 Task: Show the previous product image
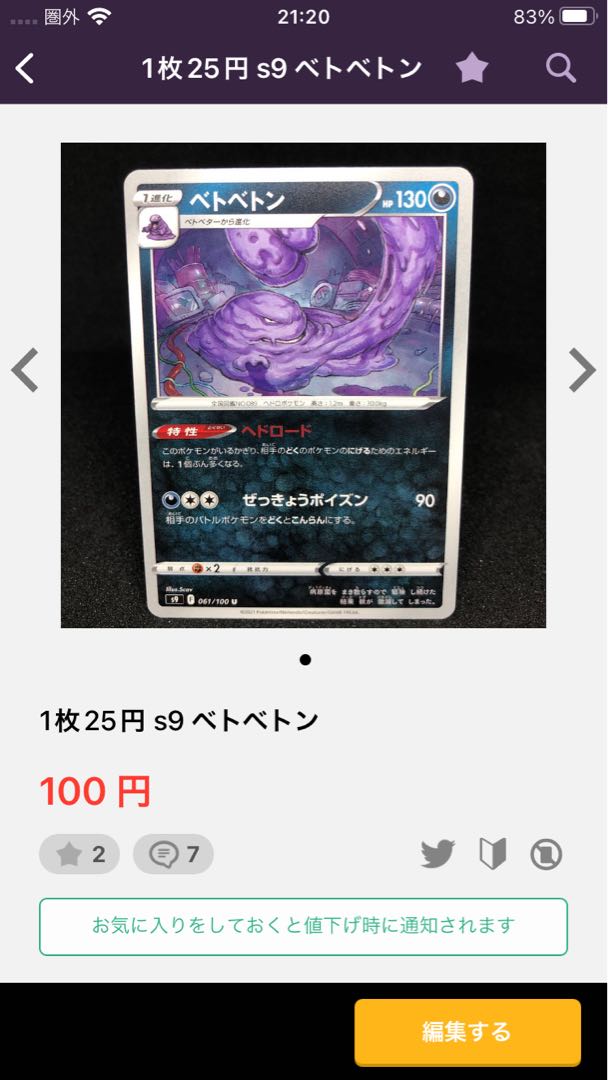pos(25,370)
